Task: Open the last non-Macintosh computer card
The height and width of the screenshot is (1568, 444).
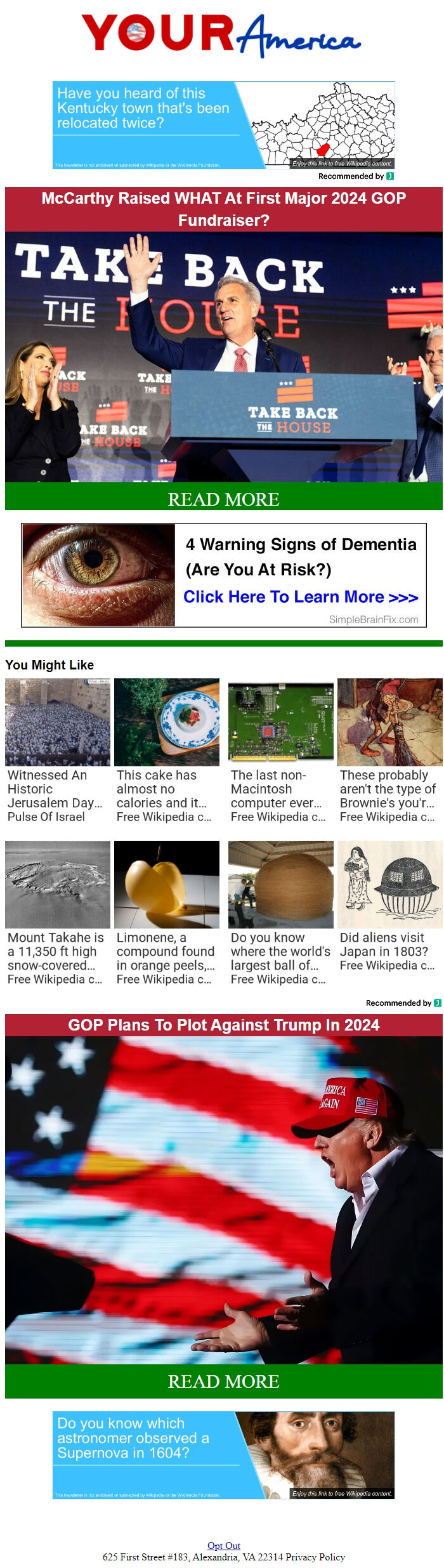Action: point(280,752)
